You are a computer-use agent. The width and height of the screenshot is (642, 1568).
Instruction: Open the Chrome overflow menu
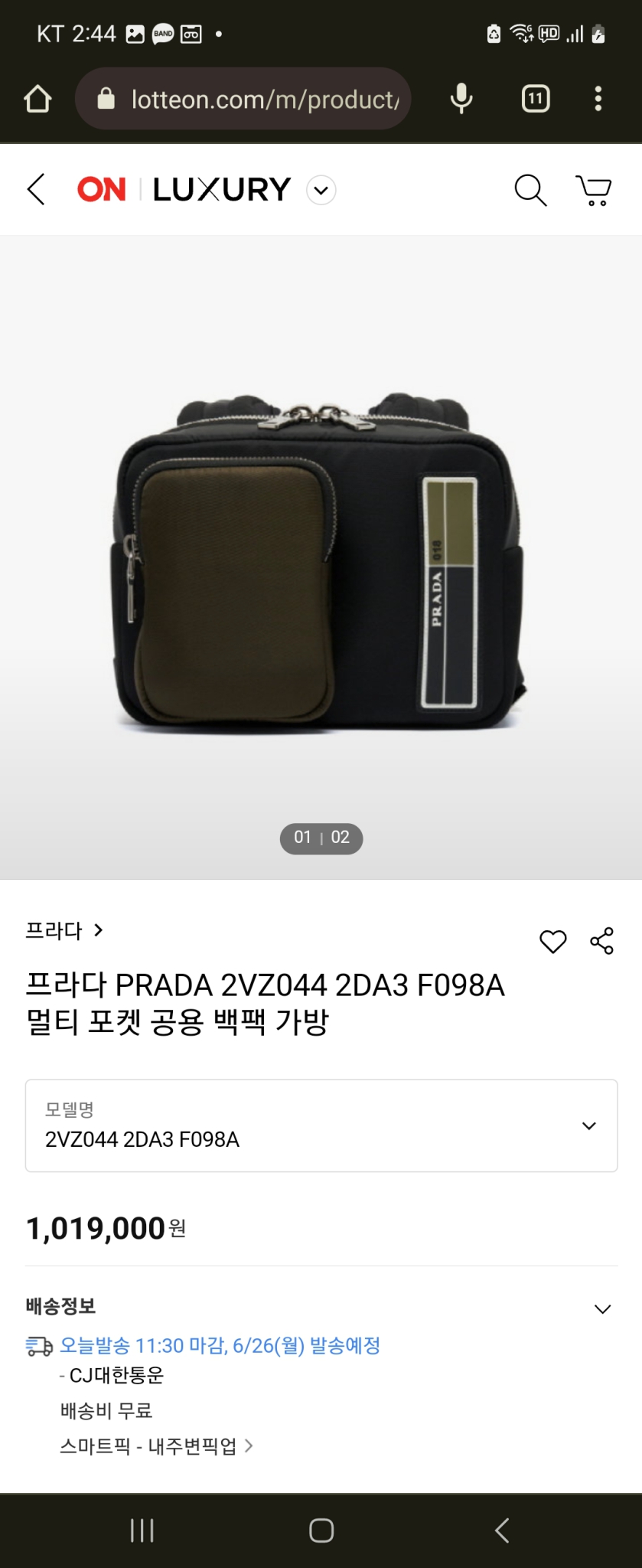tap(598, 98)
